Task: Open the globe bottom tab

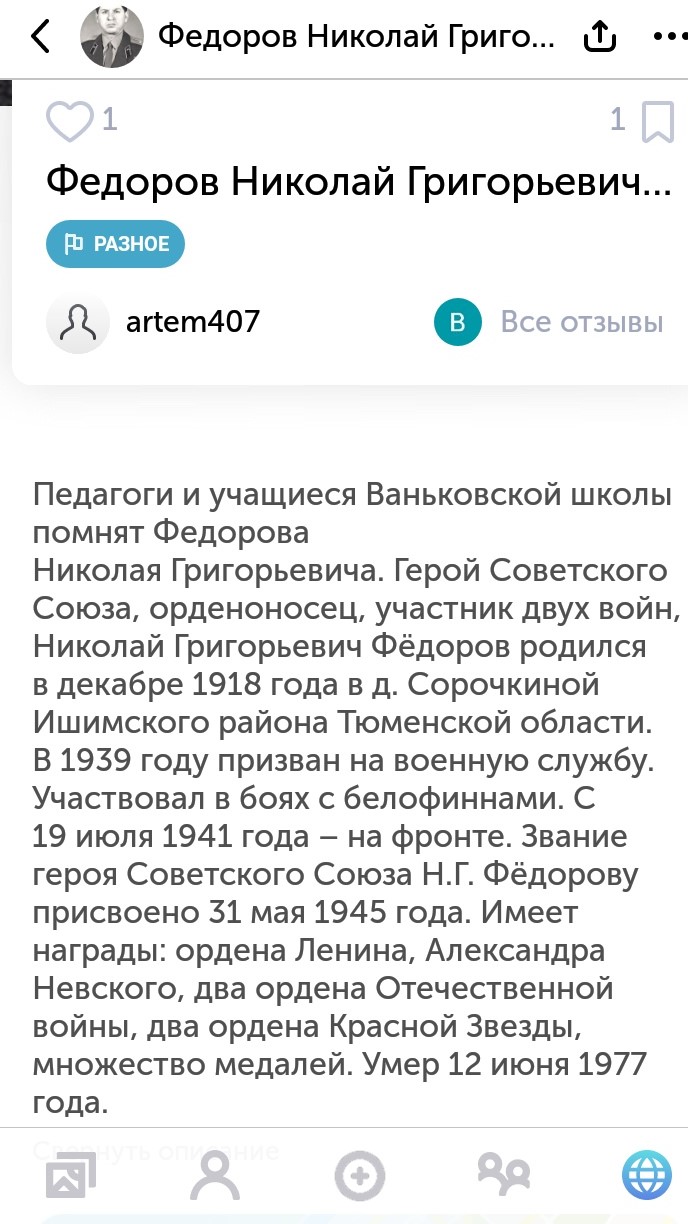Action: coord(646,1176)
